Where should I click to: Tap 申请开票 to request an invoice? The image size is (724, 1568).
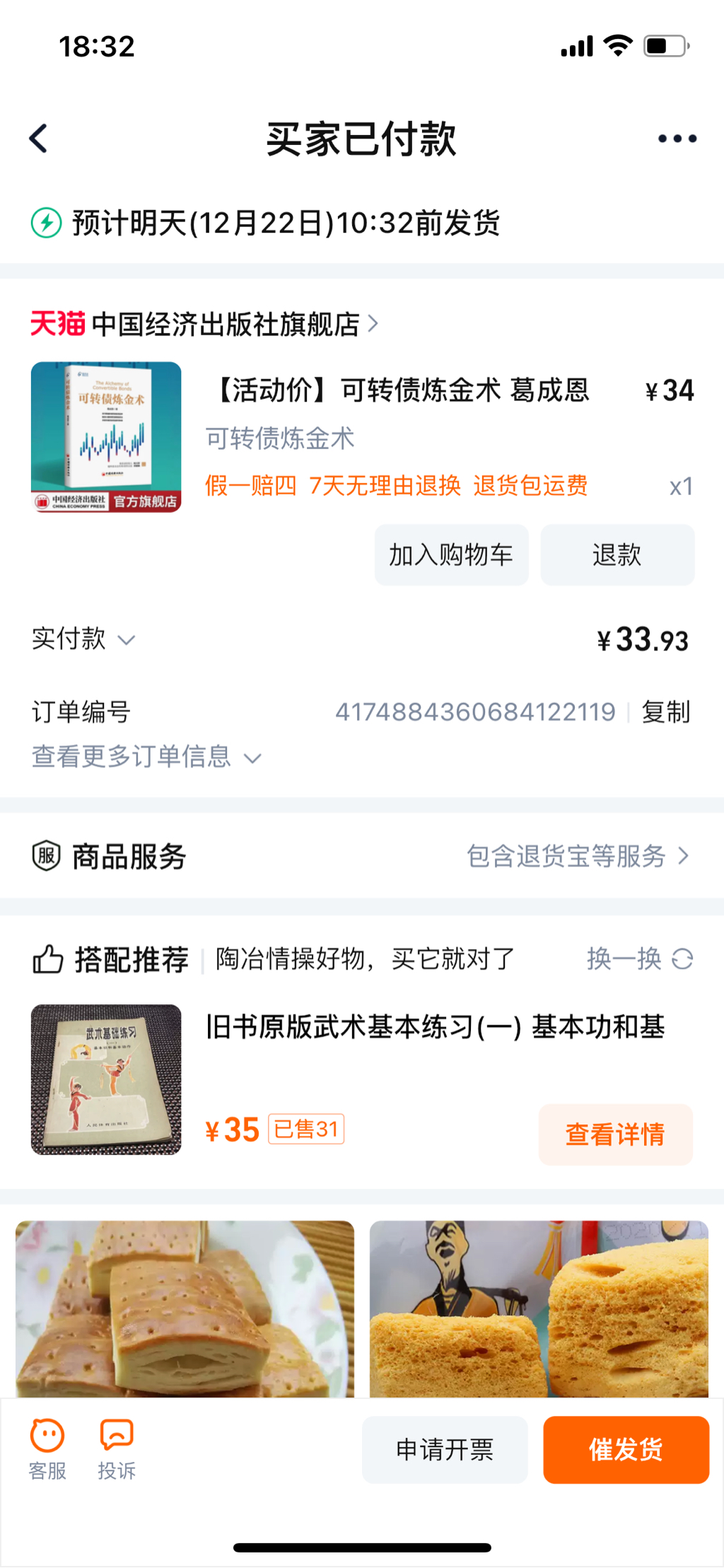click(445, 1449)
